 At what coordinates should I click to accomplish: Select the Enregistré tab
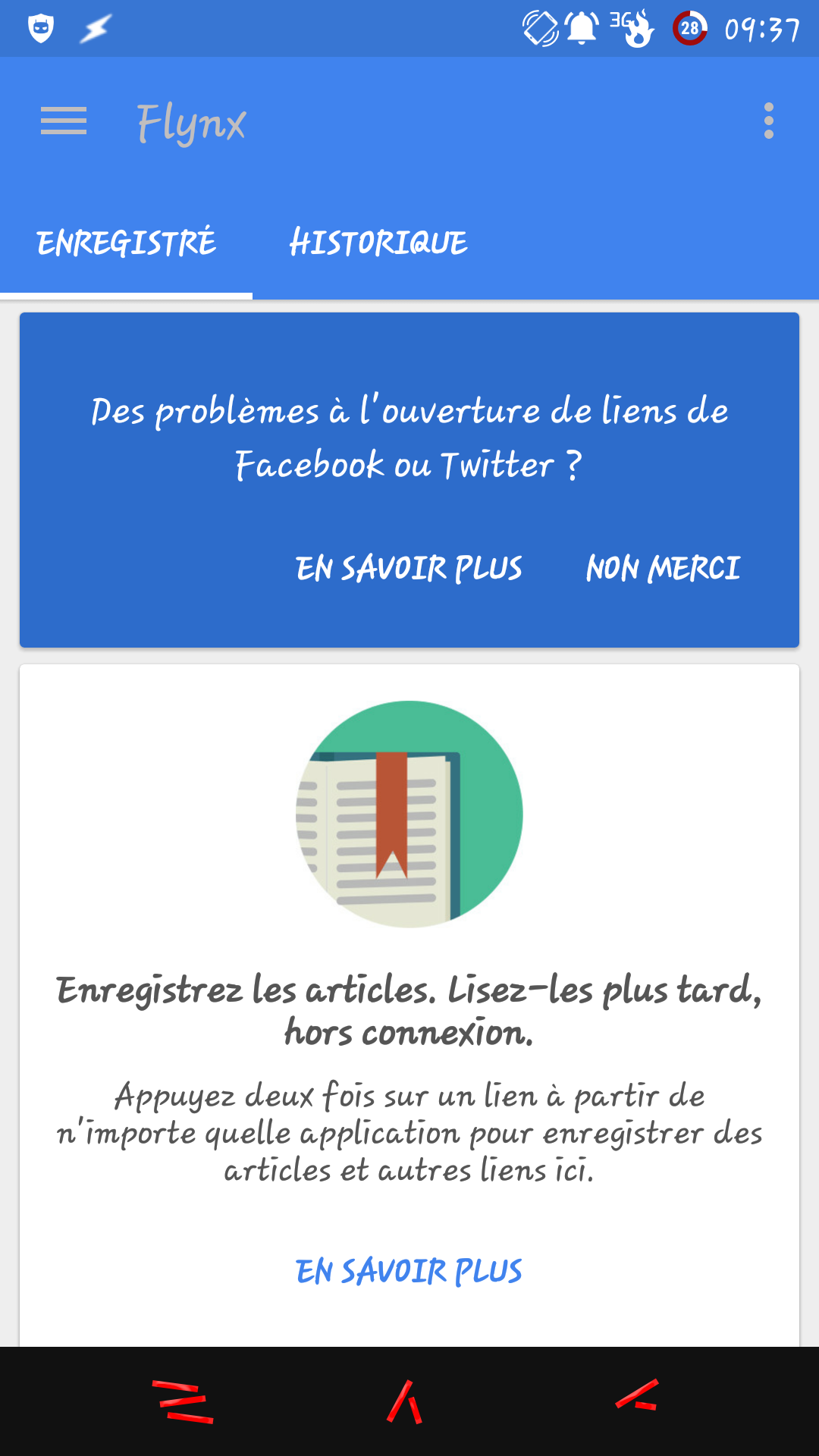(x=127, y=243)
